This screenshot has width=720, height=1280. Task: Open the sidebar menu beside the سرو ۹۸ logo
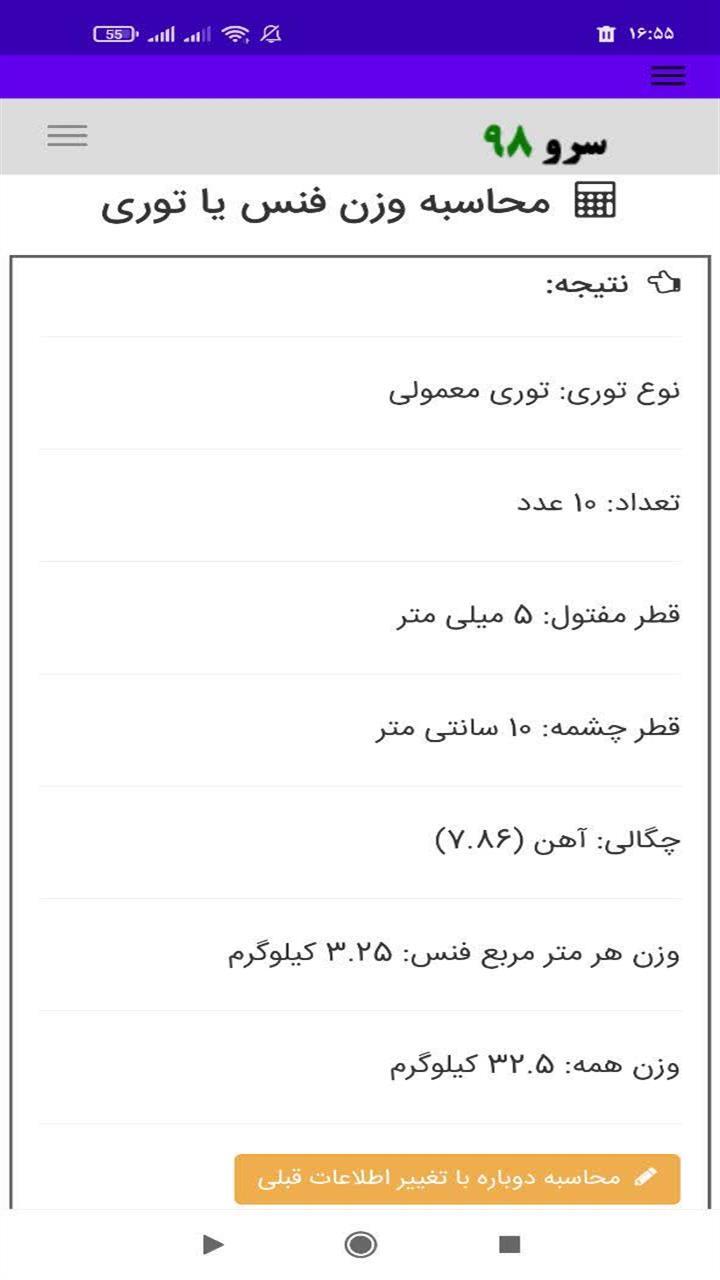pos(67,135)
